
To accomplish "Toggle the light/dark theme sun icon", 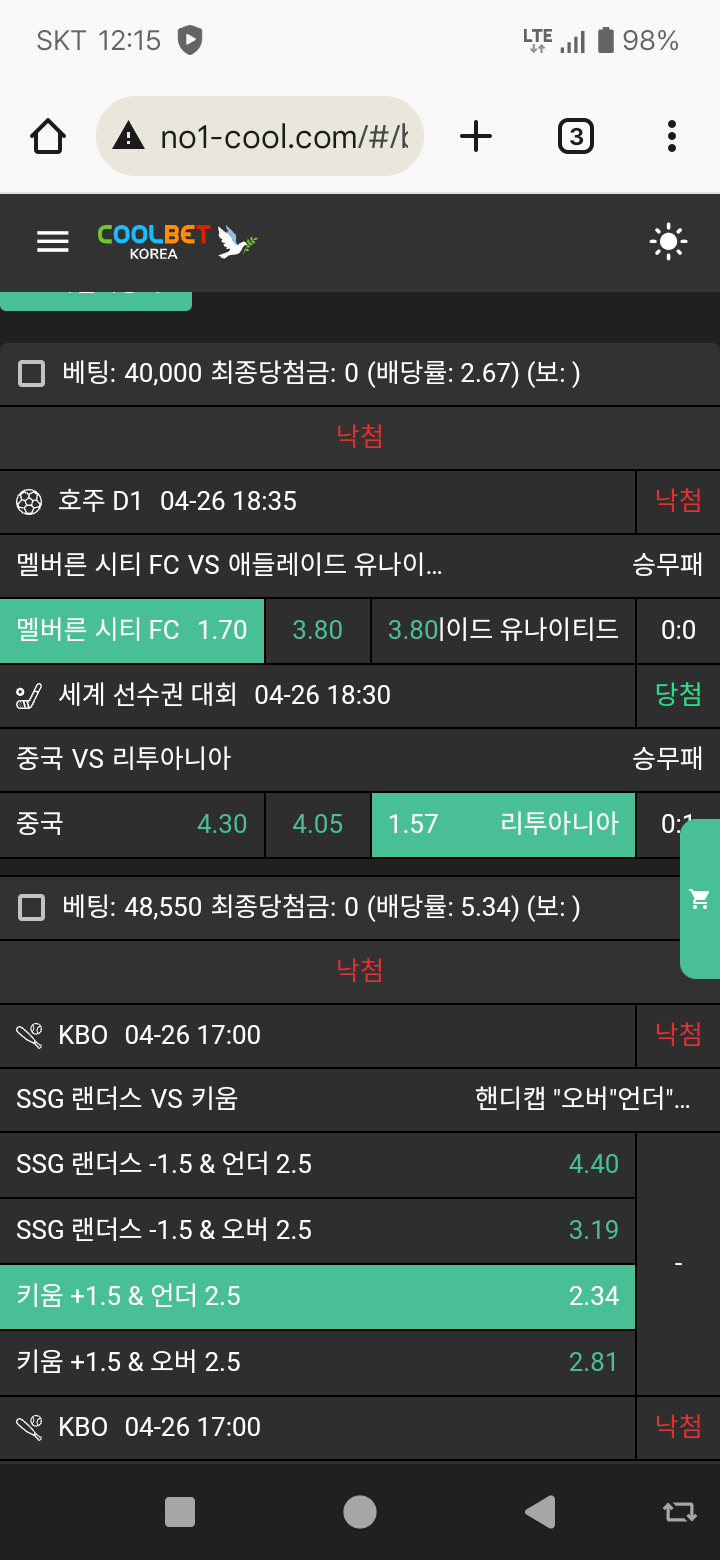I will click(x=668, y=242).
